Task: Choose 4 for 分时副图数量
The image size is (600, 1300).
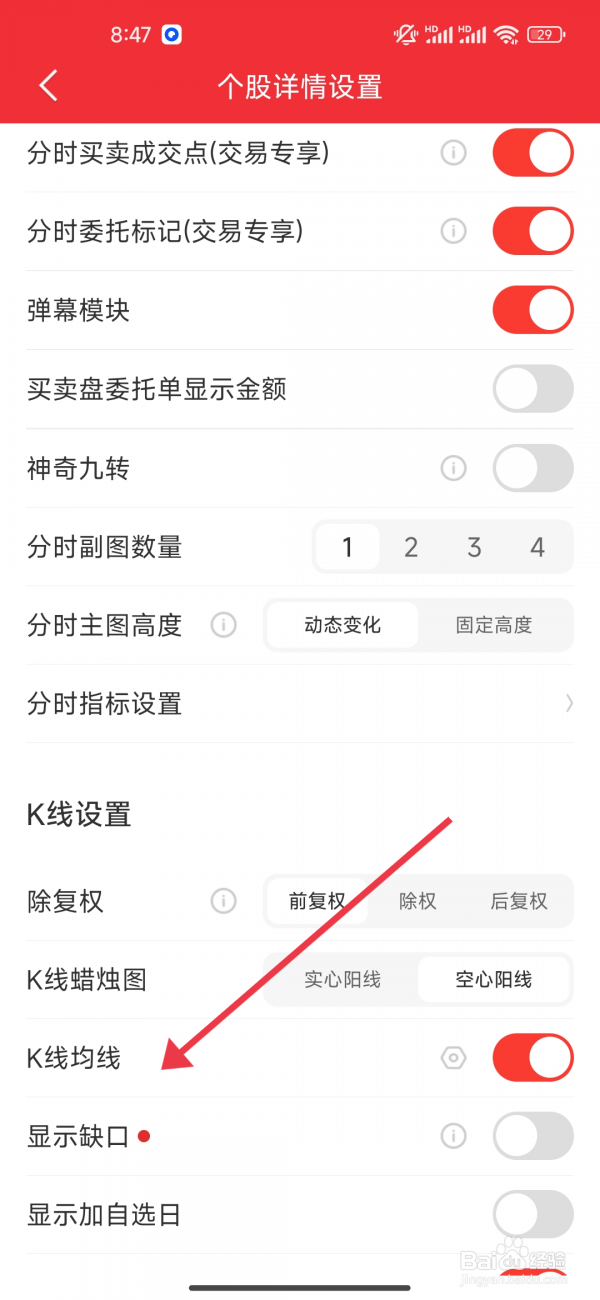Action: [x=538, y=547]
